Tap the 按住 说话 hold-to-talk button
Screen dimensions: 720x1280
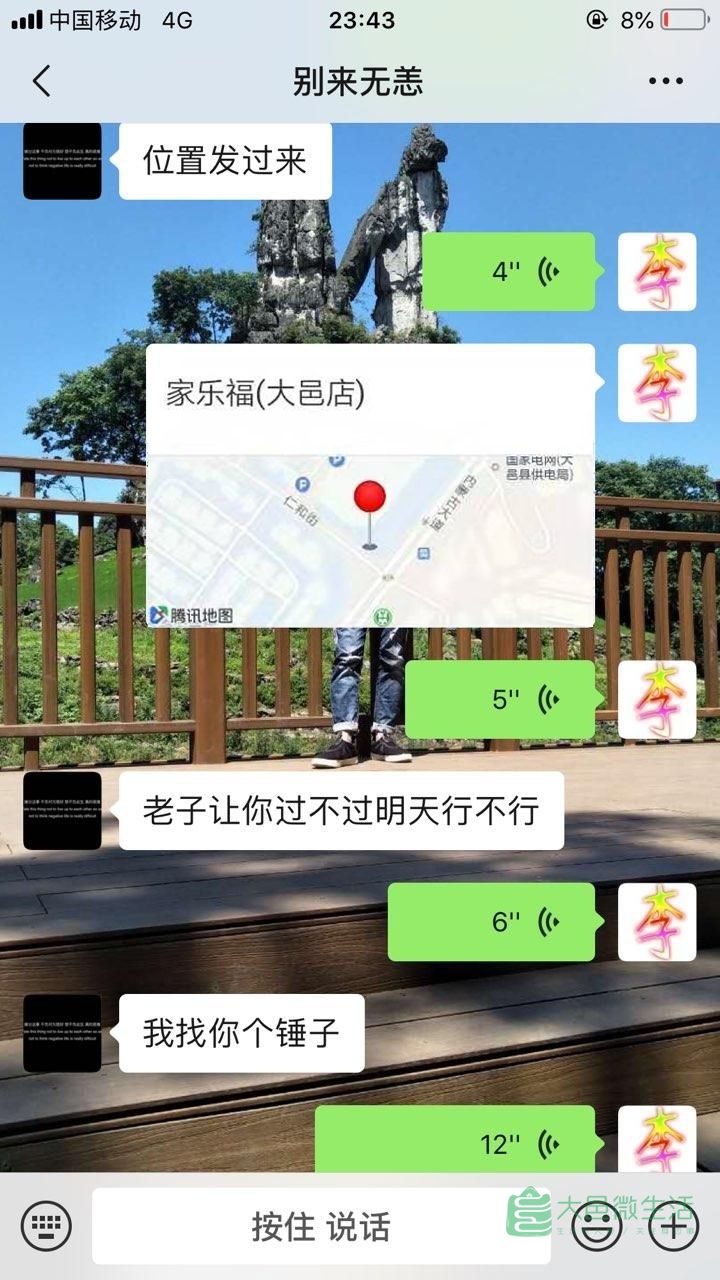(x=320, y=1226)
